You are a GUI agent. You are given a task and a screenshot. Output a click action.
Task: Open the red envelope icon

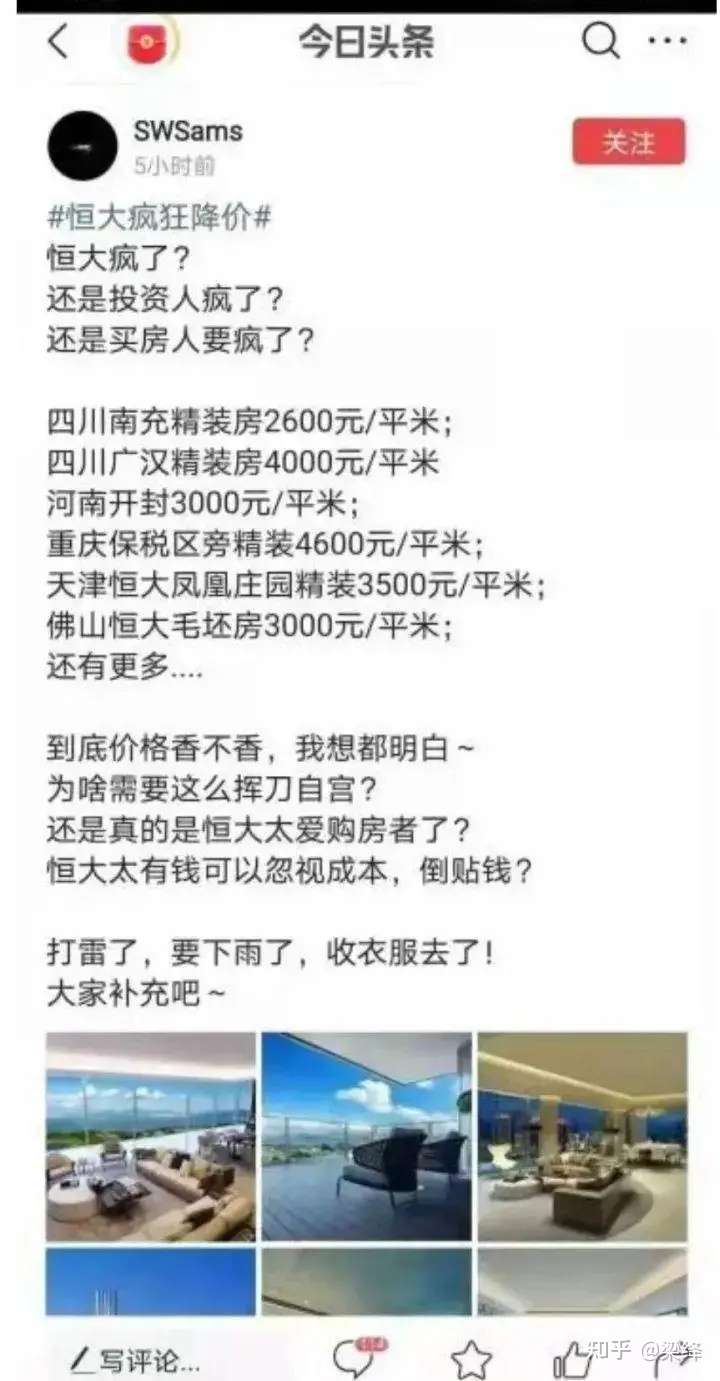148,42
